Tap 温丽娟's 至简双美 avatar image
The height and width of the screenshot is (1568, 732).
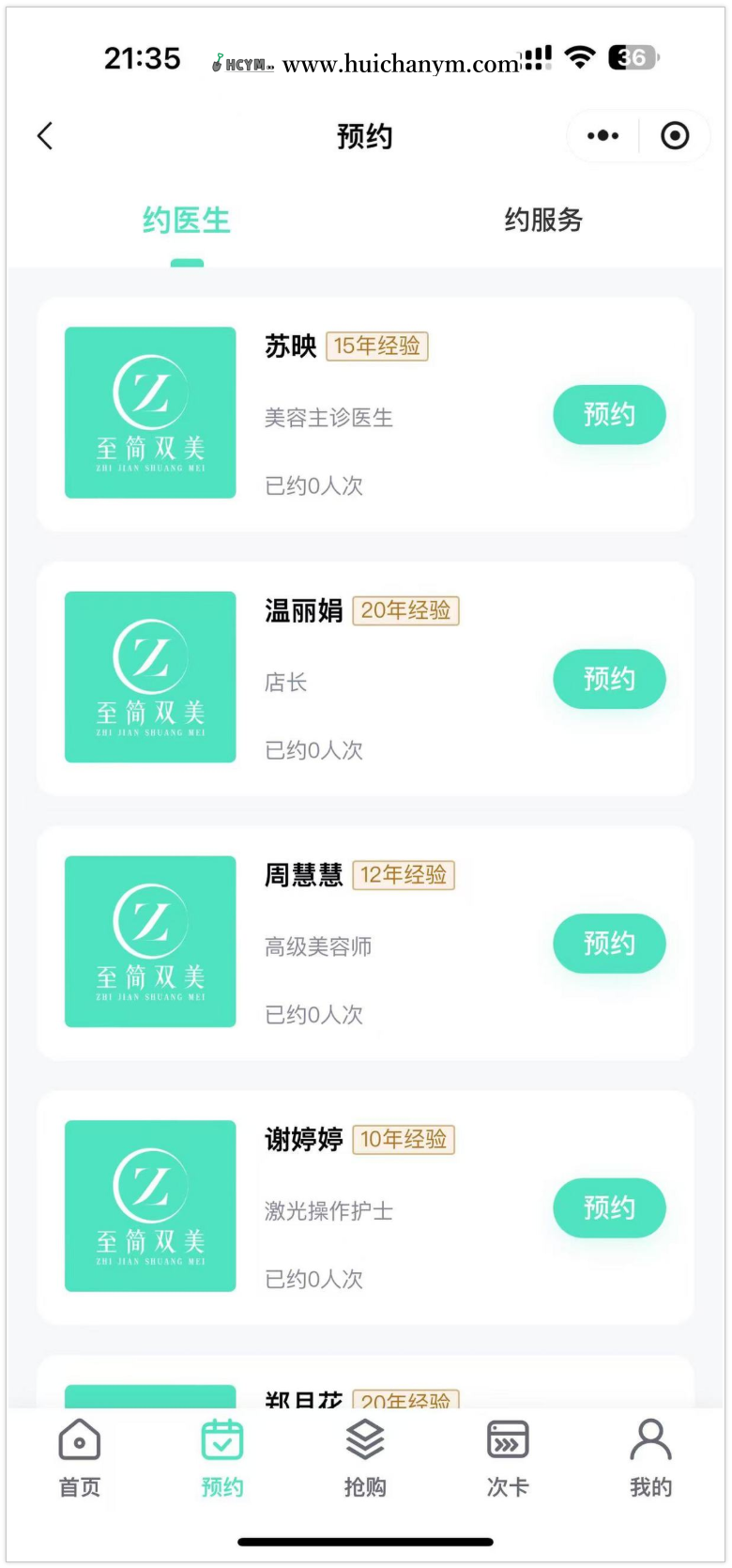[x=149, y=677]
